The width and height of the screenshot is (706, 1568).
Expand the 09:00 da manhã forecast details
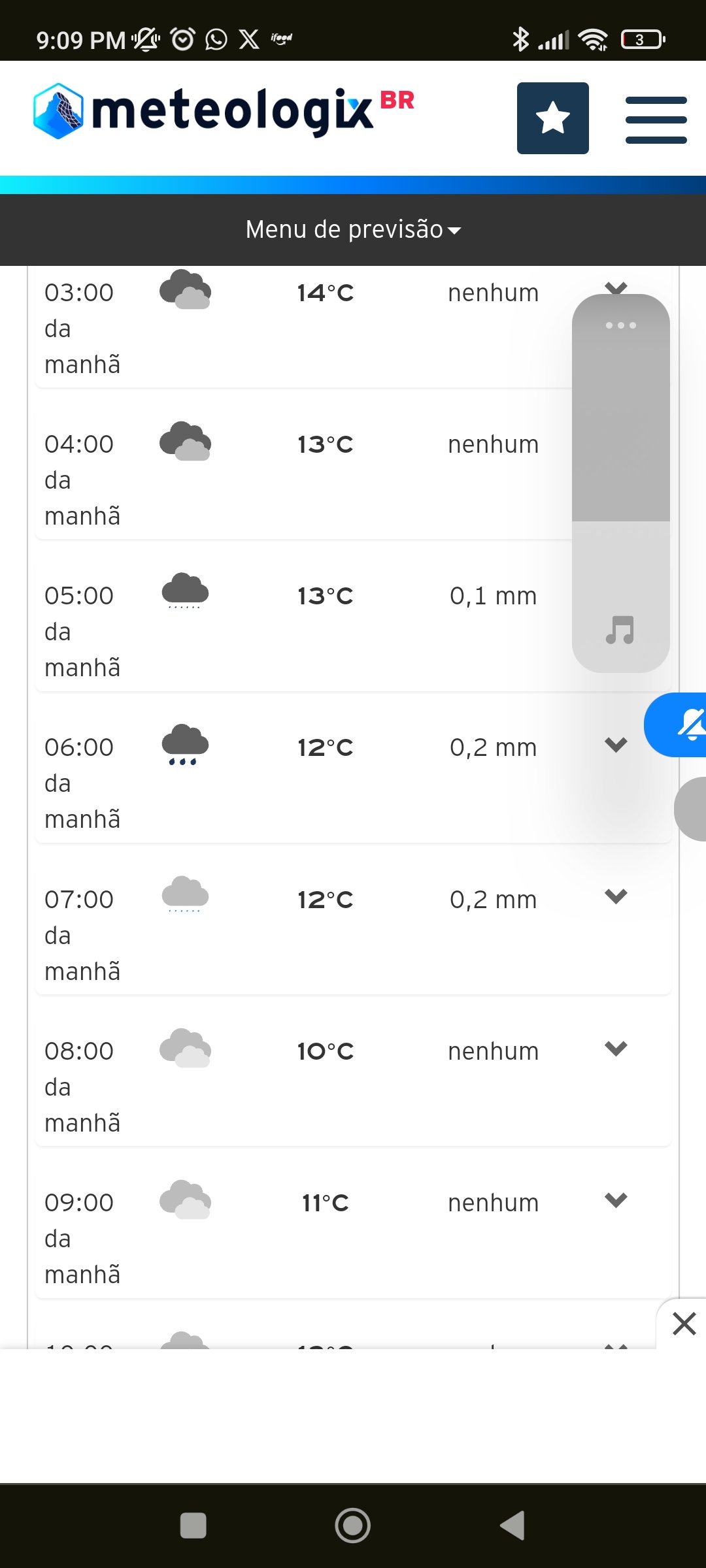pos(616,1200)
